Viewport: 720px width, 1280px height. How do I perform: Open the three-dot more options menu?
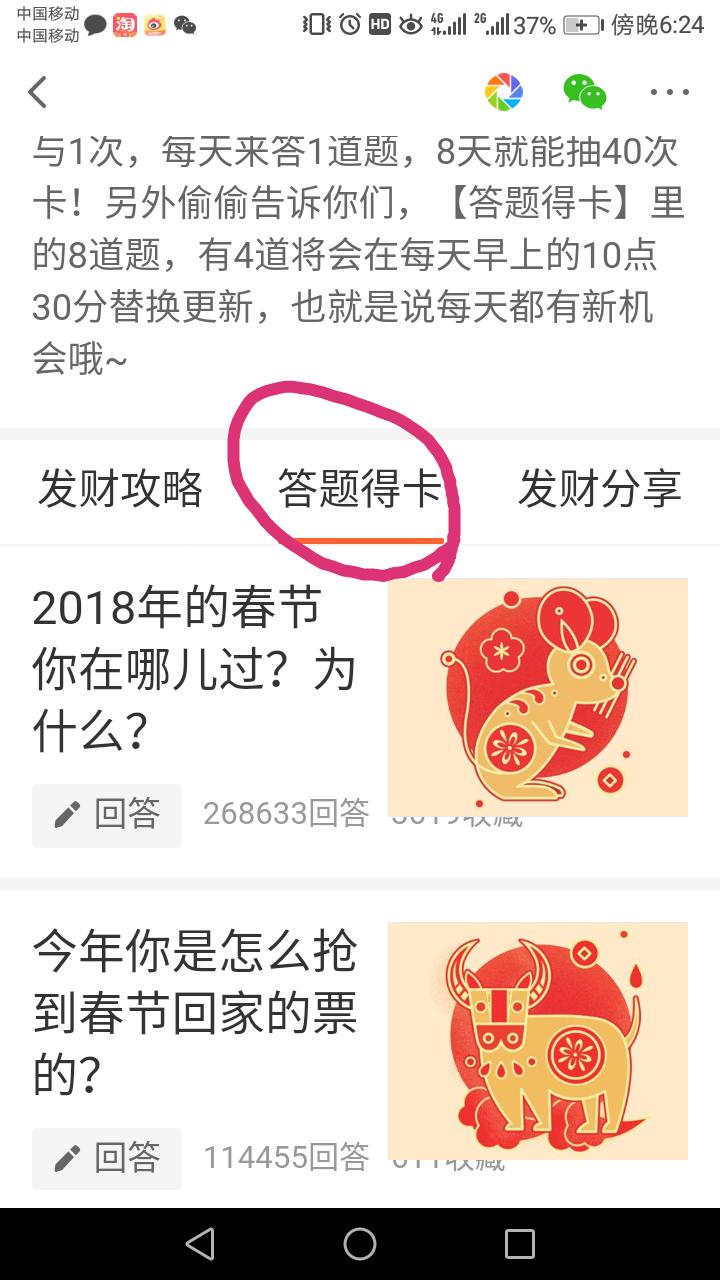coord(668,91)
